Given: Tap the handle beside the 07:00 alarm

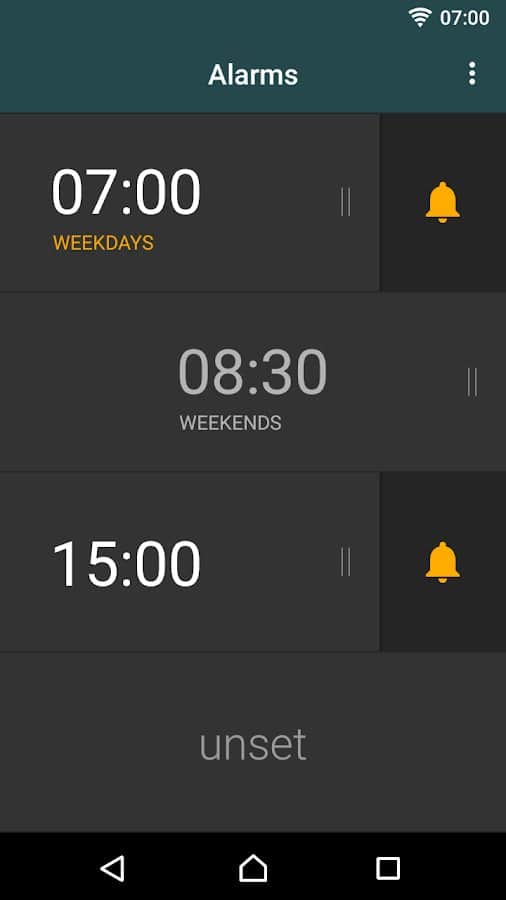Looking at the screenshot, I should click(x=345, y=202).
